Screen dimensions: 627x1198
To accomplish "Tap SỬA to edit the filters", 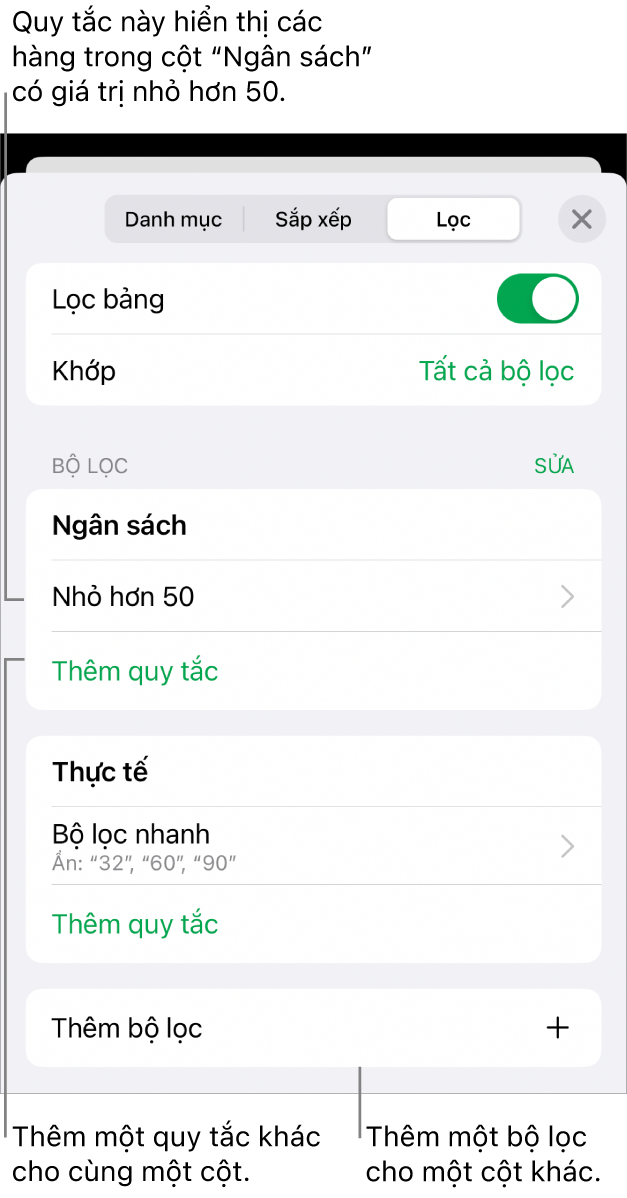I will click(553, 466).
